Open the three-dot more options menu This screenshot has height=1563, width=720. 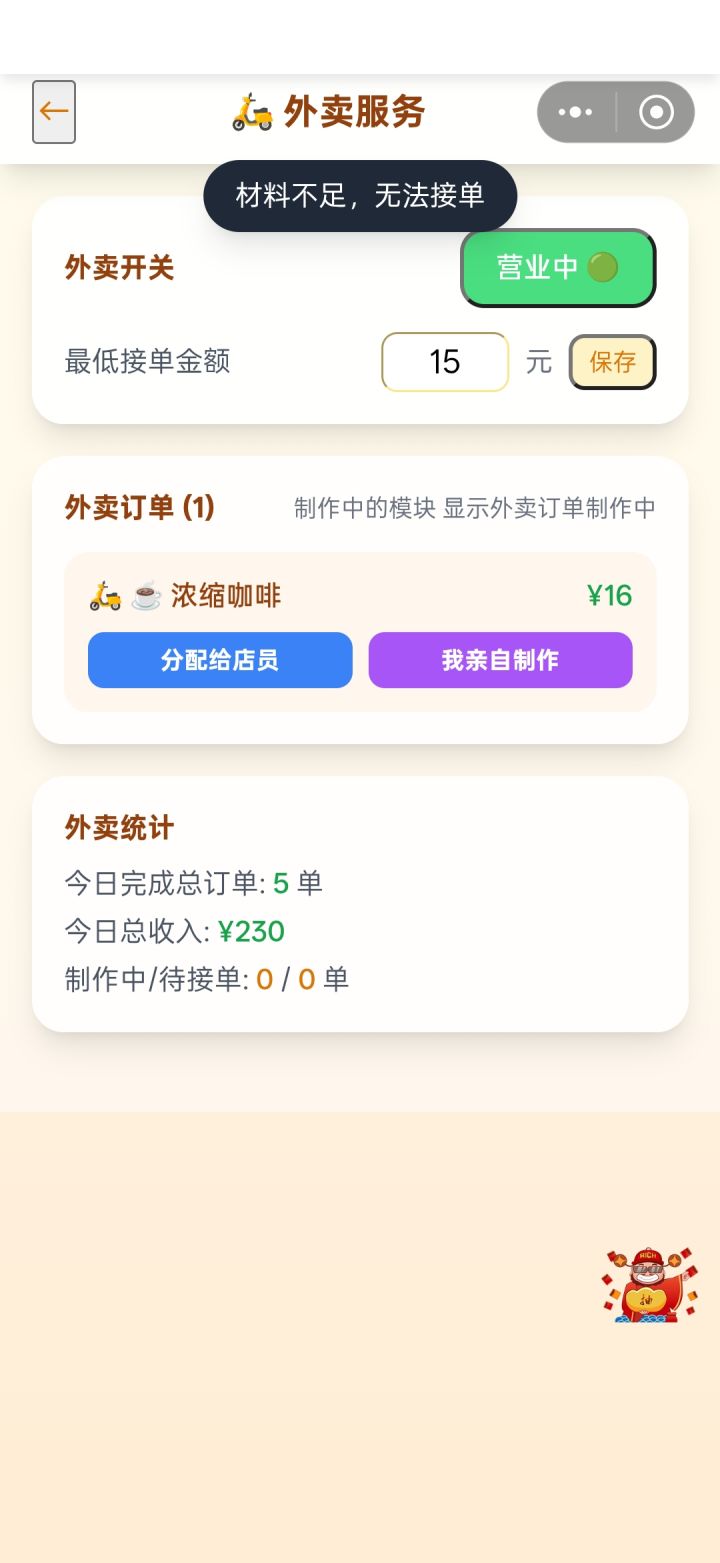coord(575,112)
